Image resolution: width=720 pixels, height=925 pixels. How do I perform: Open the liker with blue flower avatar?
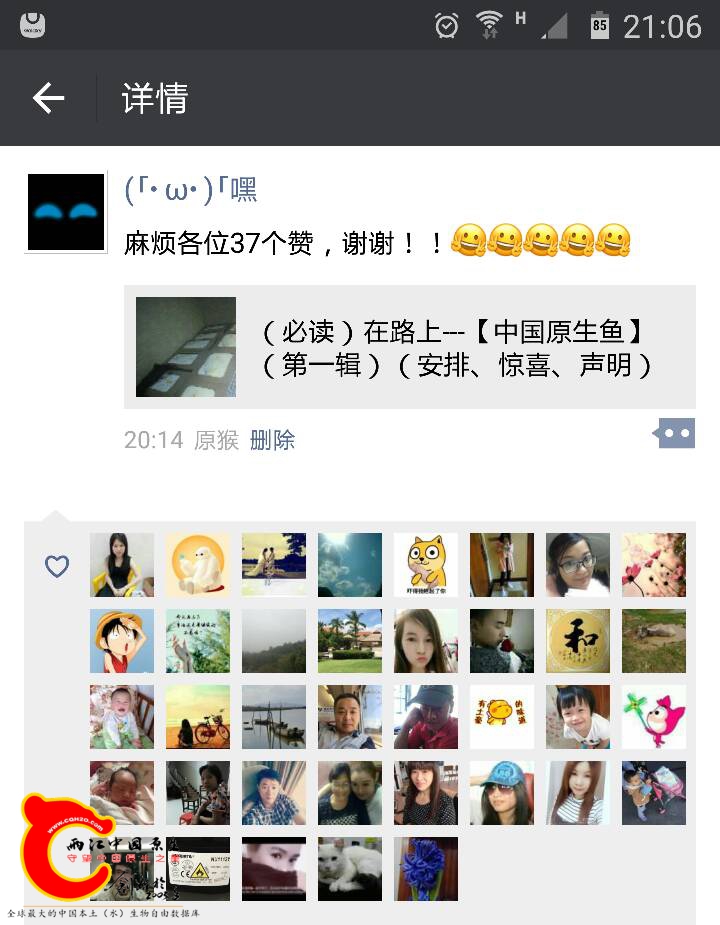click(x=426, y=869)
